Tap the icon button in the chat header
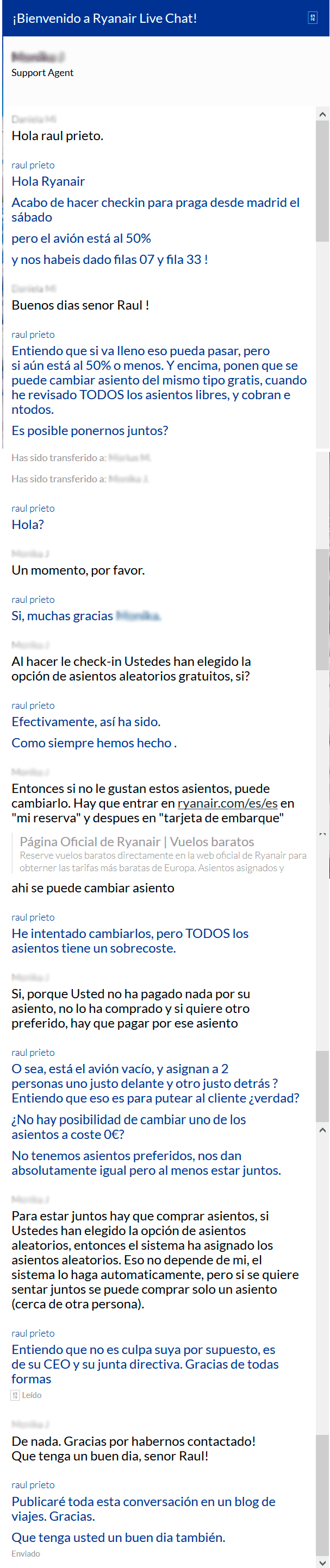The image size is (330, 1568). coord(313,18)
